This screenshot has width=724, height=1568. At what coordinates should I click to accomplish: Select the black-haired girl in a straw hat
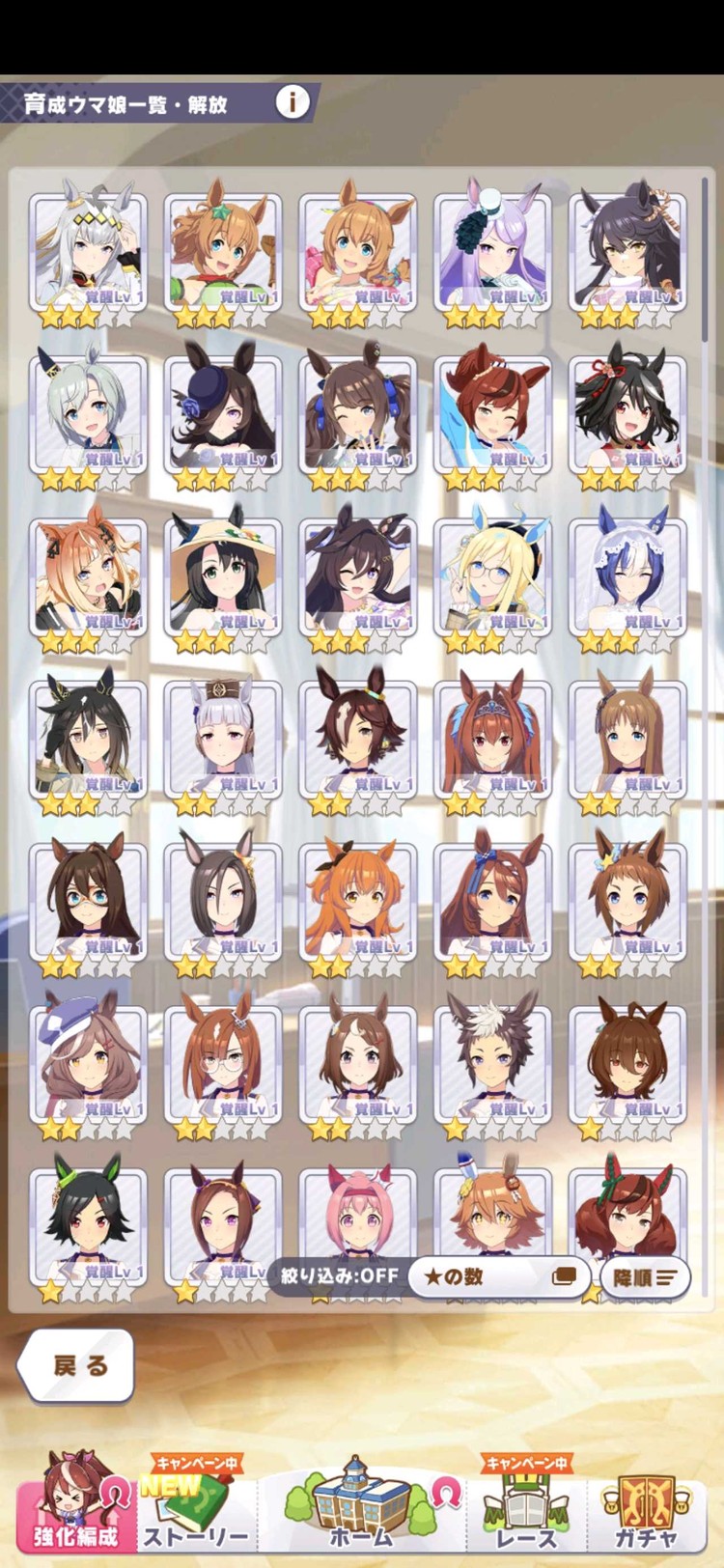(x=223, y=574)
